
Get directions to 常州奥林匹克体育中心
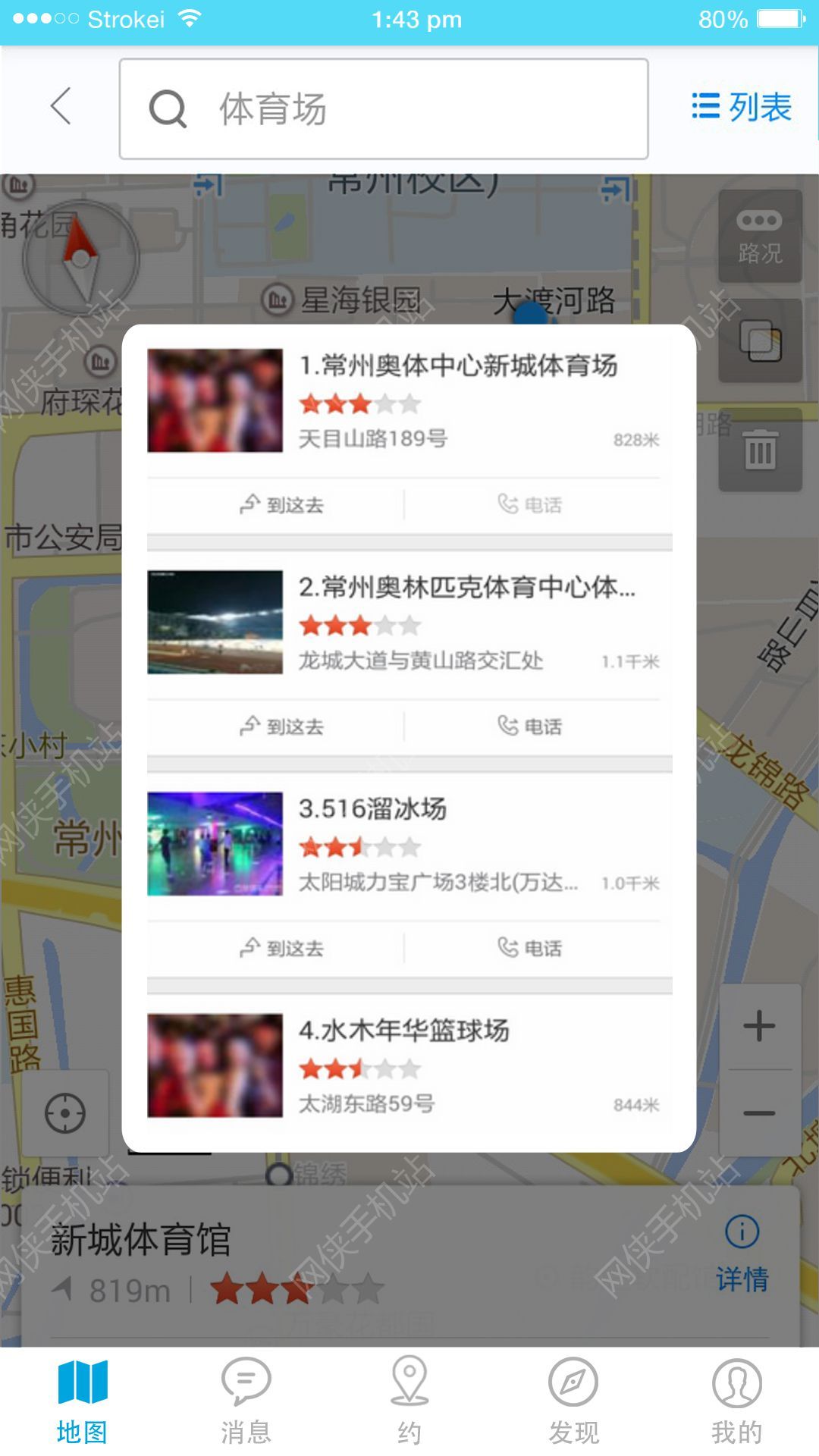coord(282,726)
